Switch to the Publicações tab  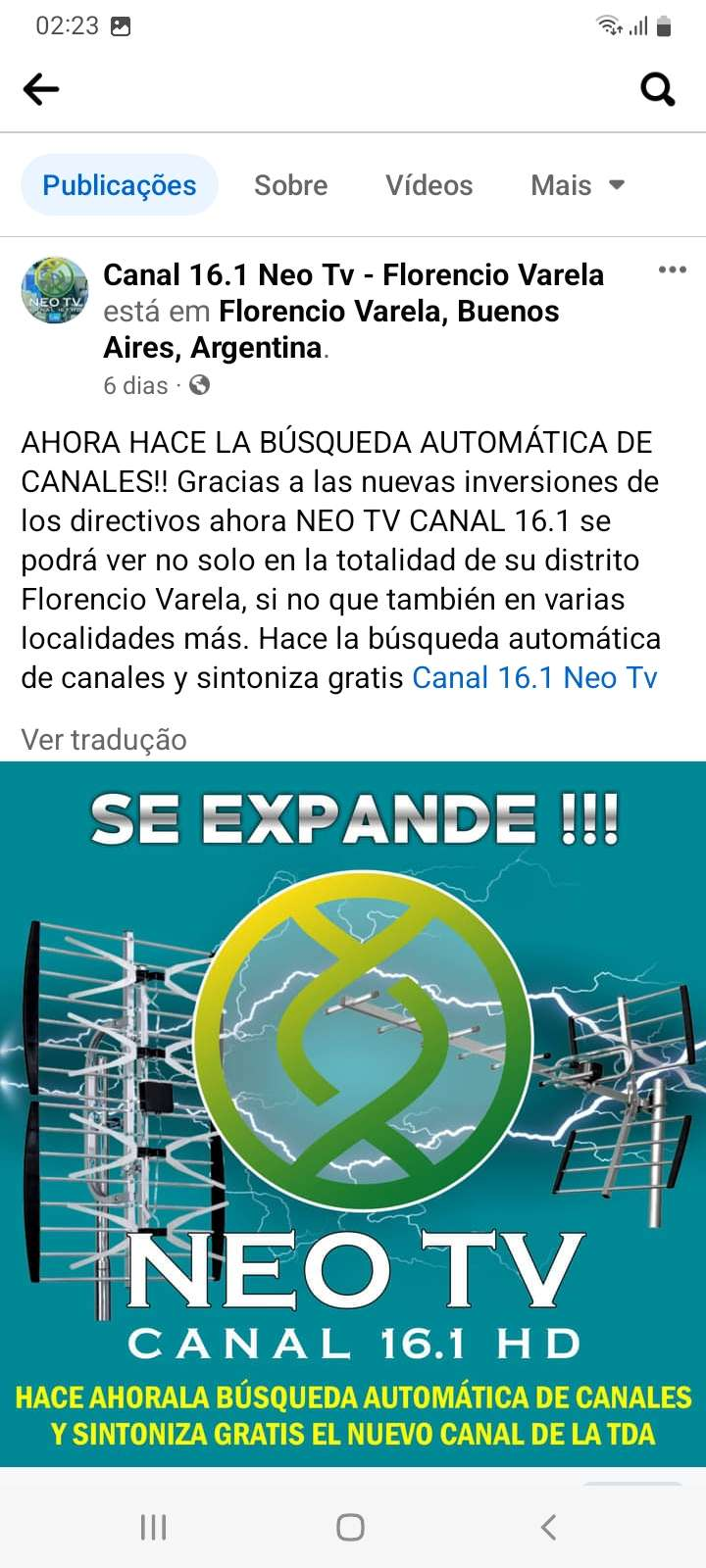(119, 185)
